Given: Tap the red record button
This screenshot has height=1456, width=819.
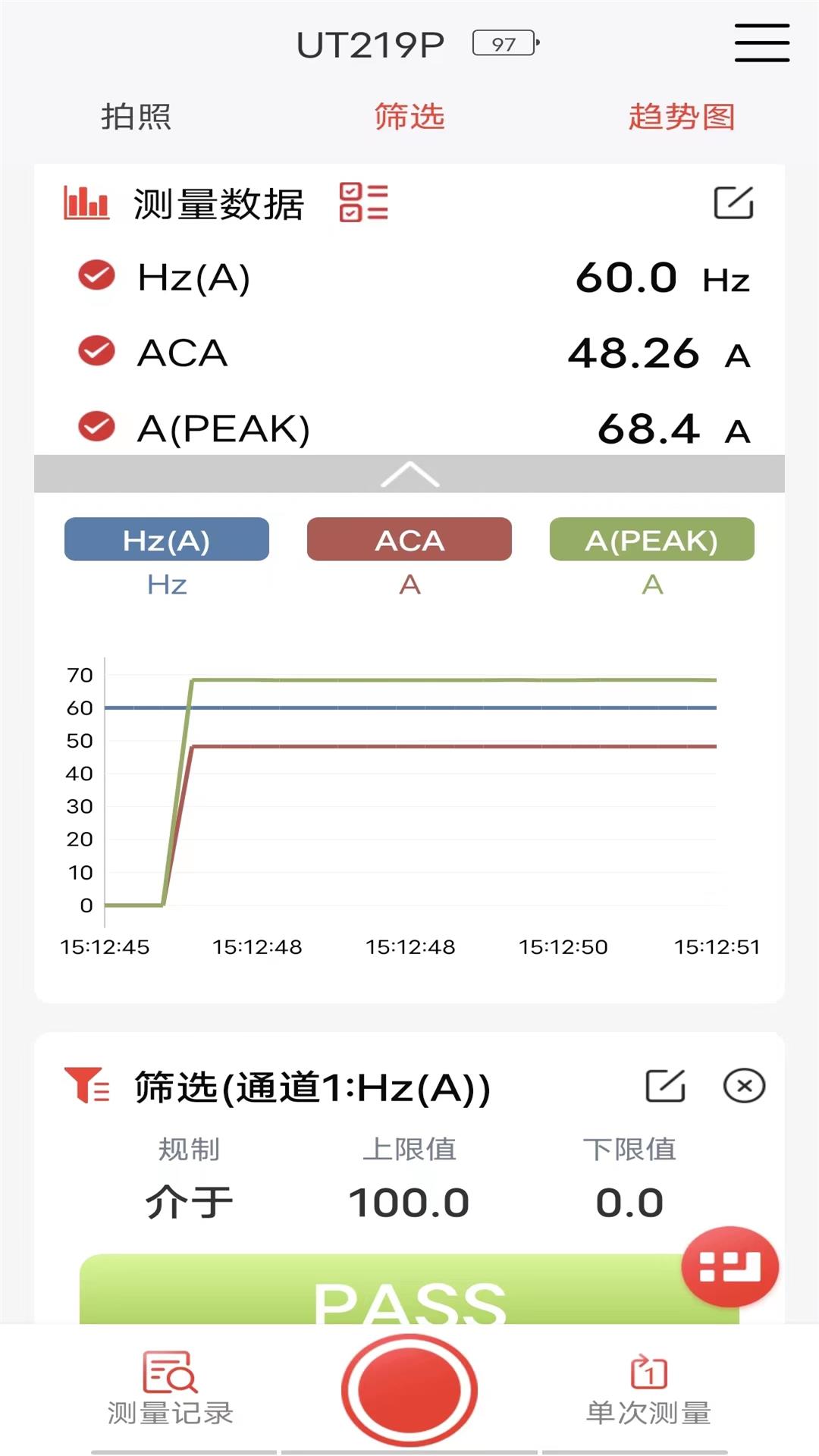Looking at the screenshot, I should coord(409,1389).
